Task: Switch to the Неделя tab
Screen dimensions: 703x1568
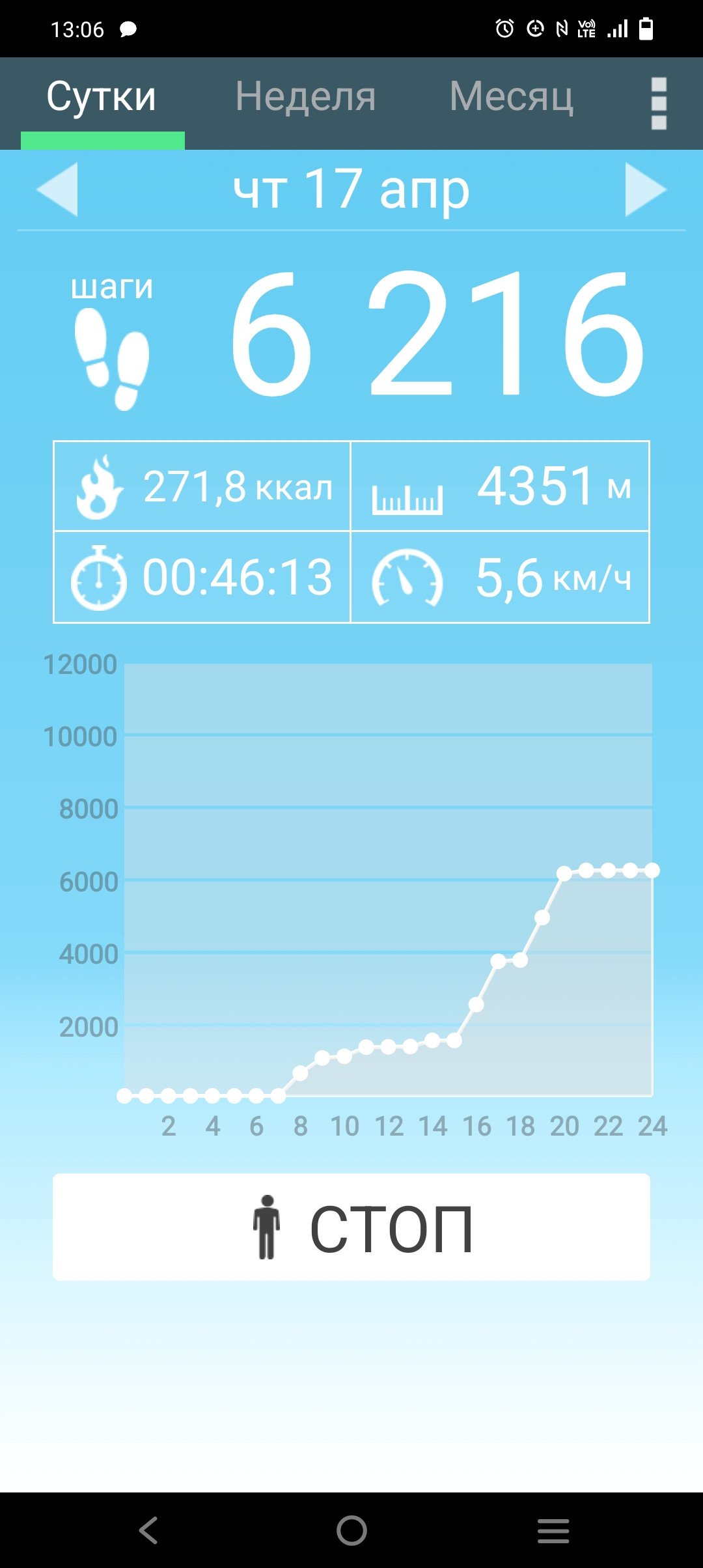Action: point(305,97)
